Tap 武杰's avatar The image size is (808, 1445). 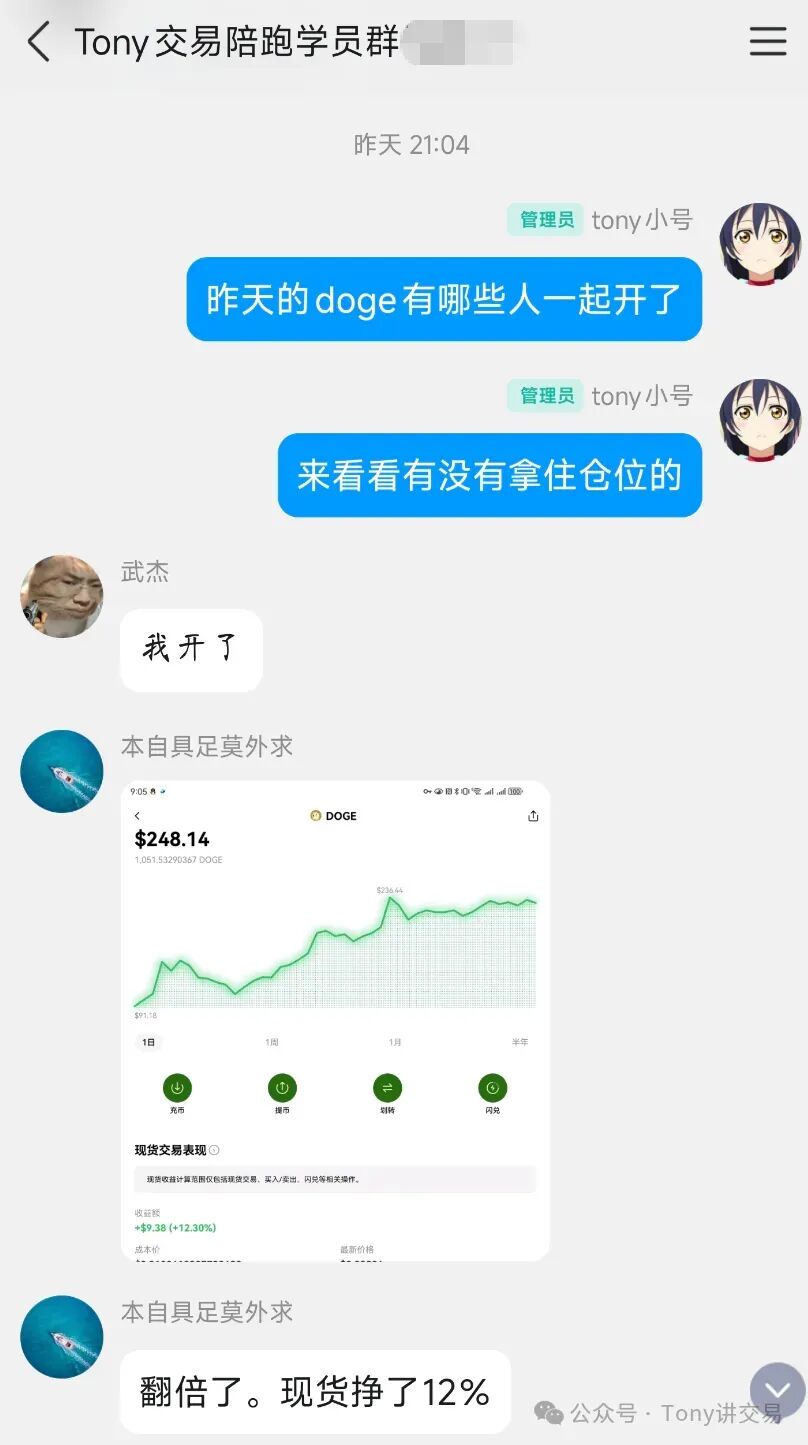coord(61,595)
